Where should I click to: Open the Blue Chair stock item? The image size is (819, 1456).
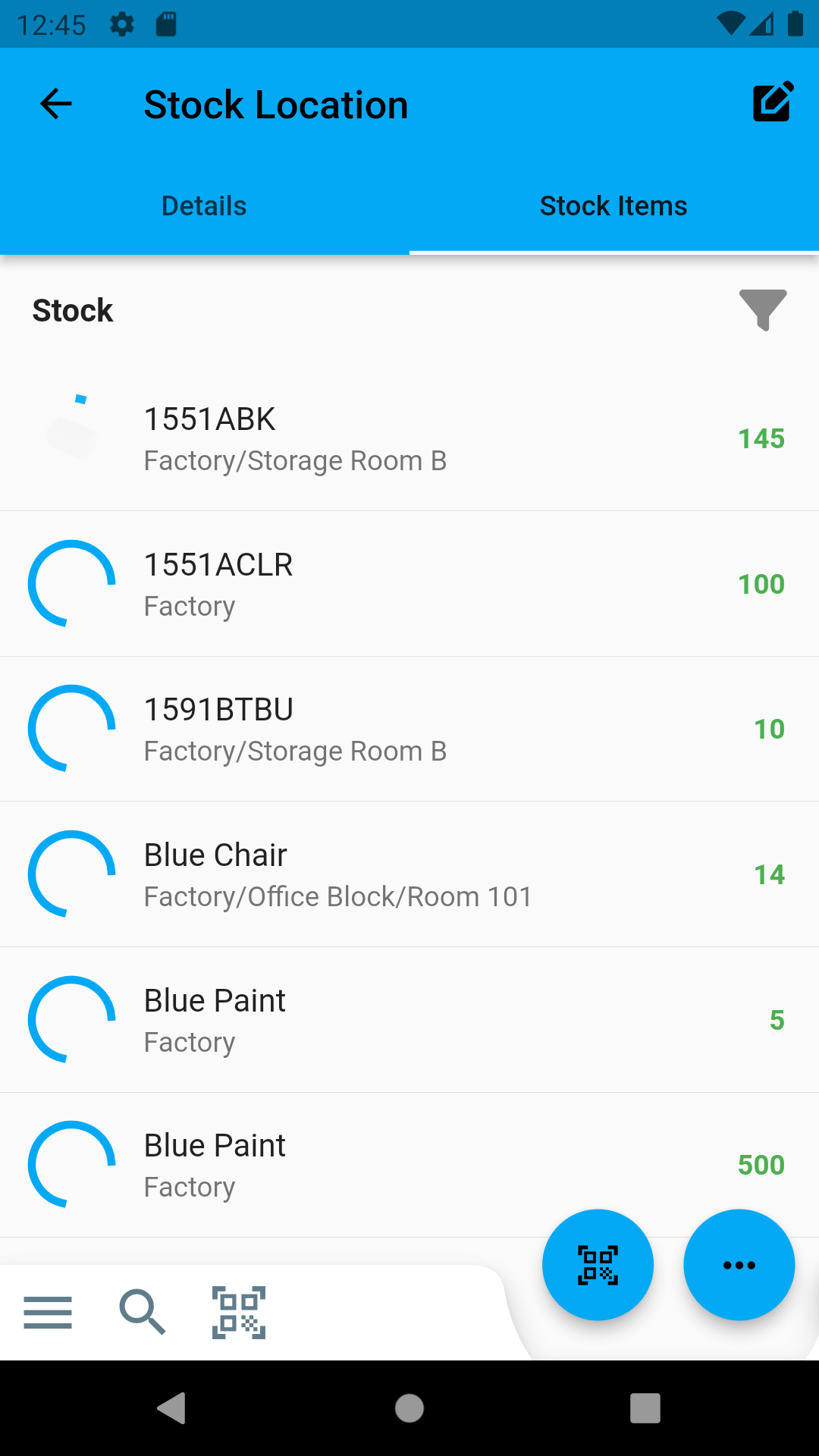409,875
